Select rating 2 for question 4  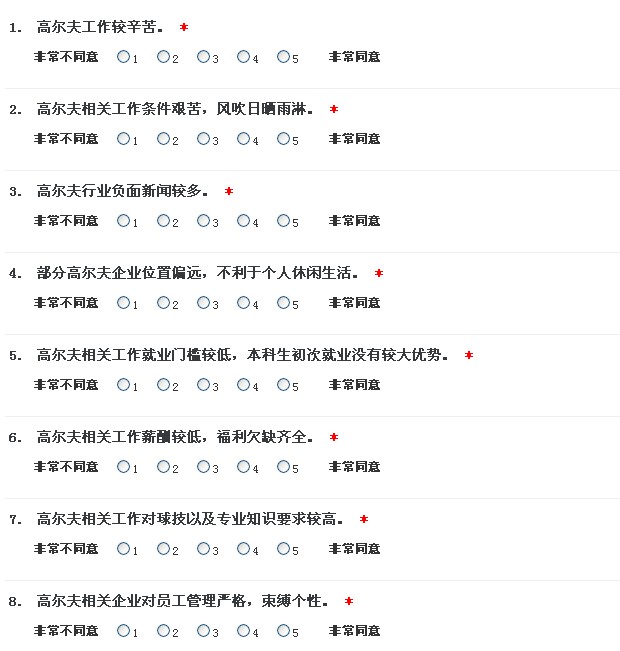[163, 303]
